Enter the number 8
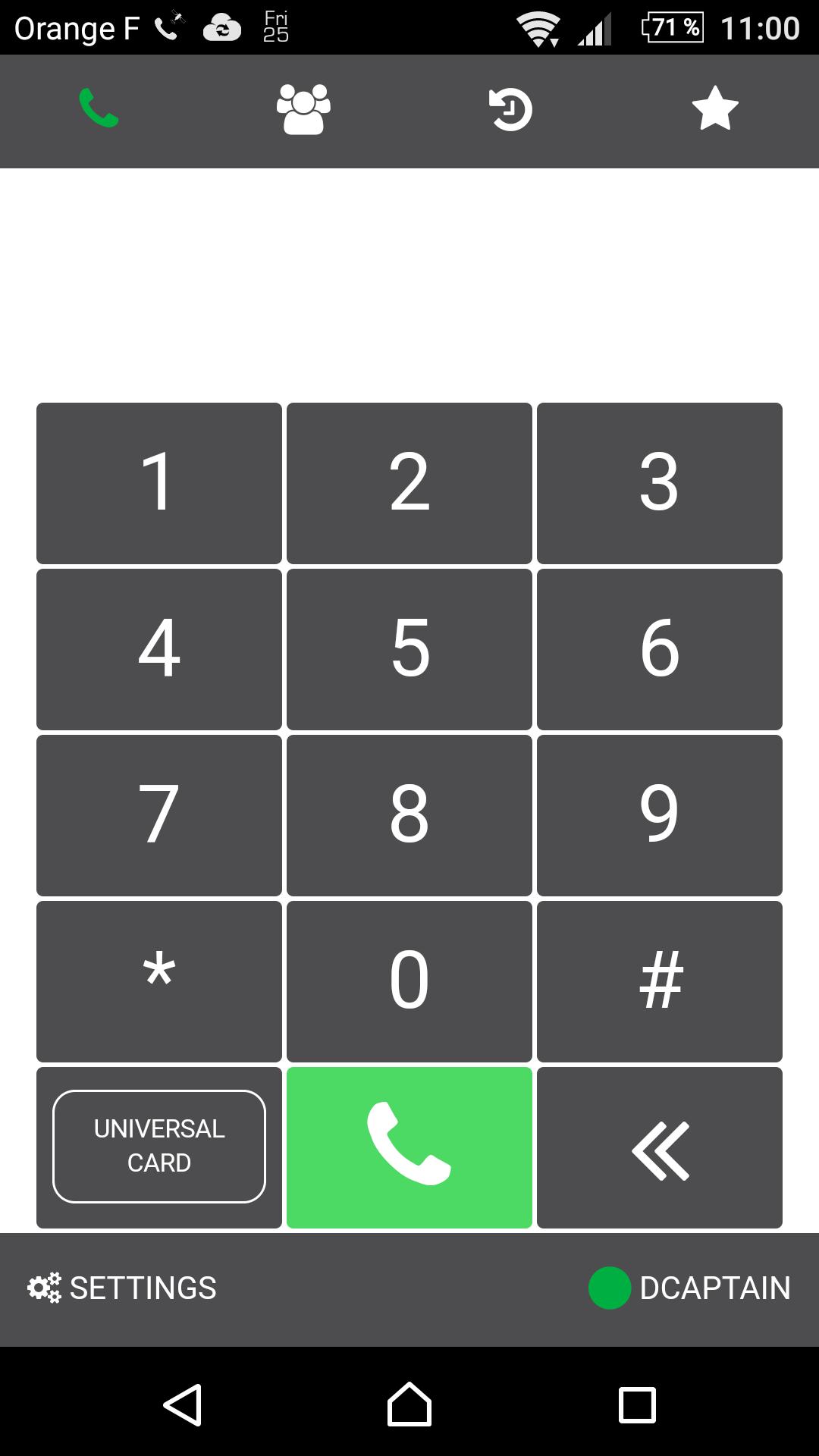The height and width of the screenshot is (1456, 819). pyautogui.click(x=409, y=815)
